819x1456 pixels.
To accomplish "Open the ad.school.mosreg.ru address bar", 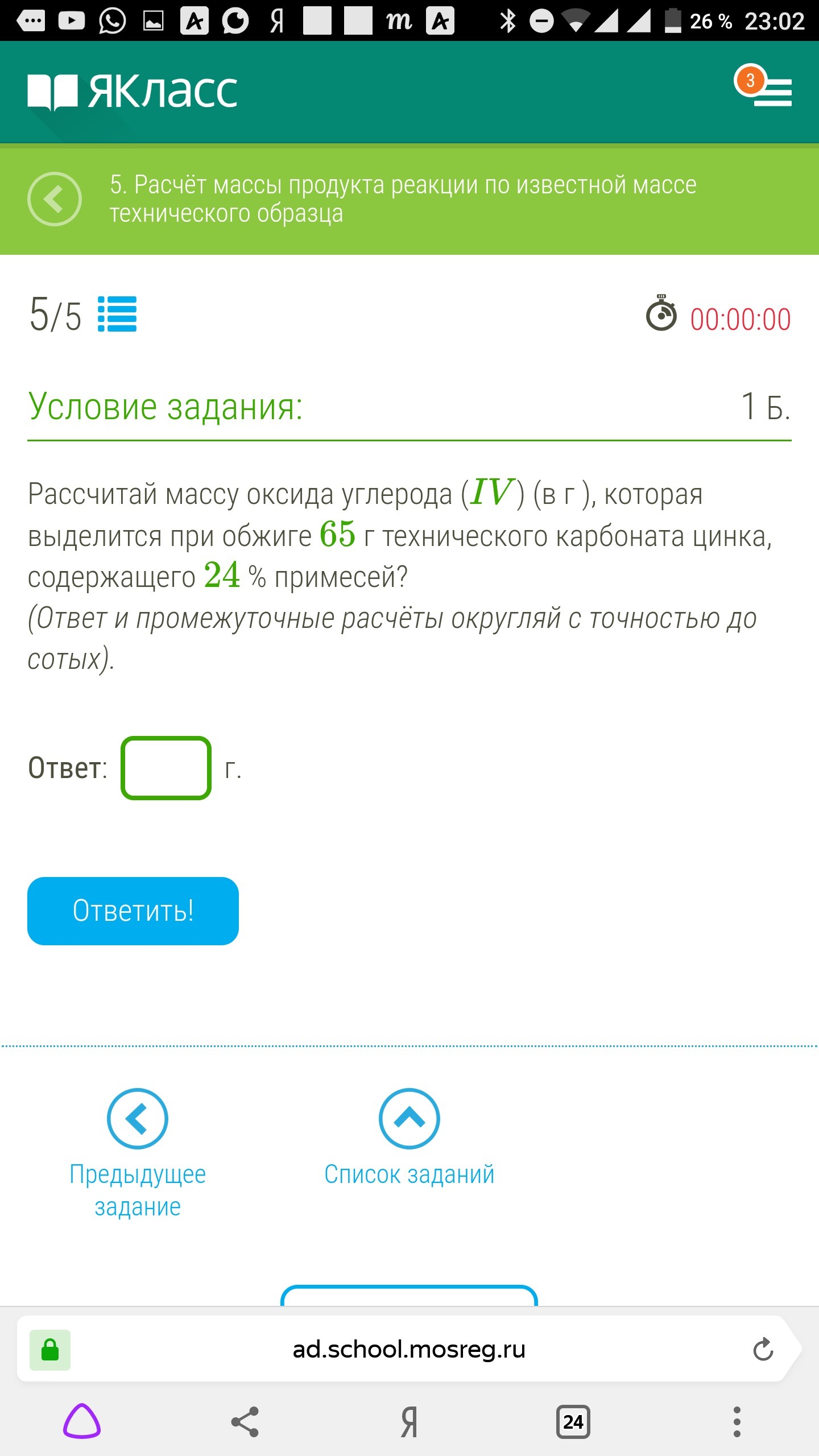I will pos(408,1349).
